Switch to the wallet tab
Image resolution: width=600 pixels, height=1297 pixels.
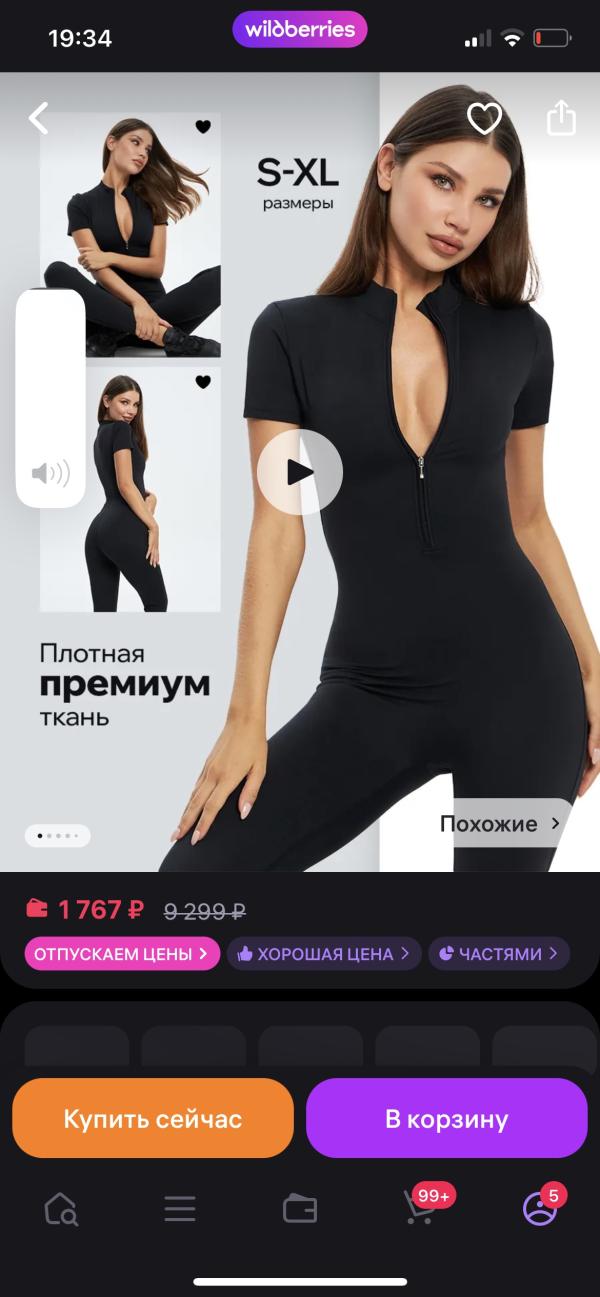coord(300,1209)
